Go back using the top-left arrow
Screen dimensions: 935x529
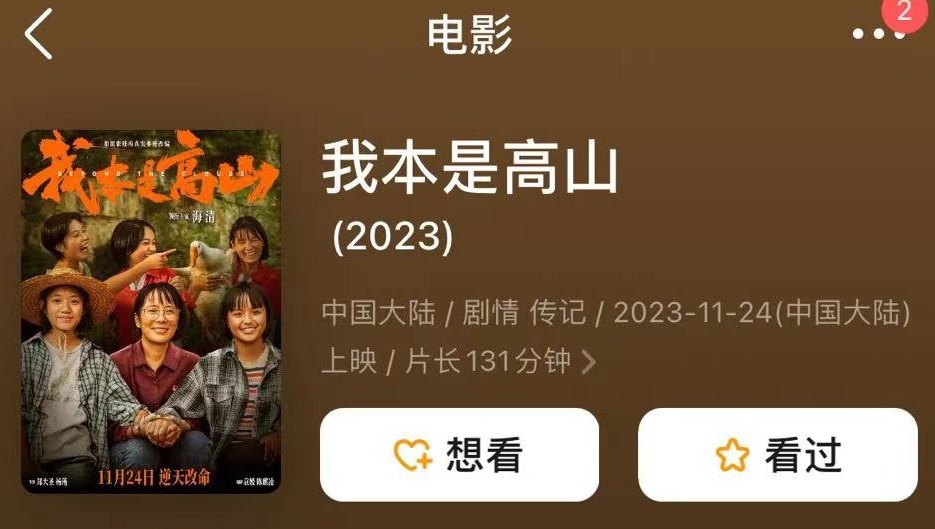(x=38, y=34)
